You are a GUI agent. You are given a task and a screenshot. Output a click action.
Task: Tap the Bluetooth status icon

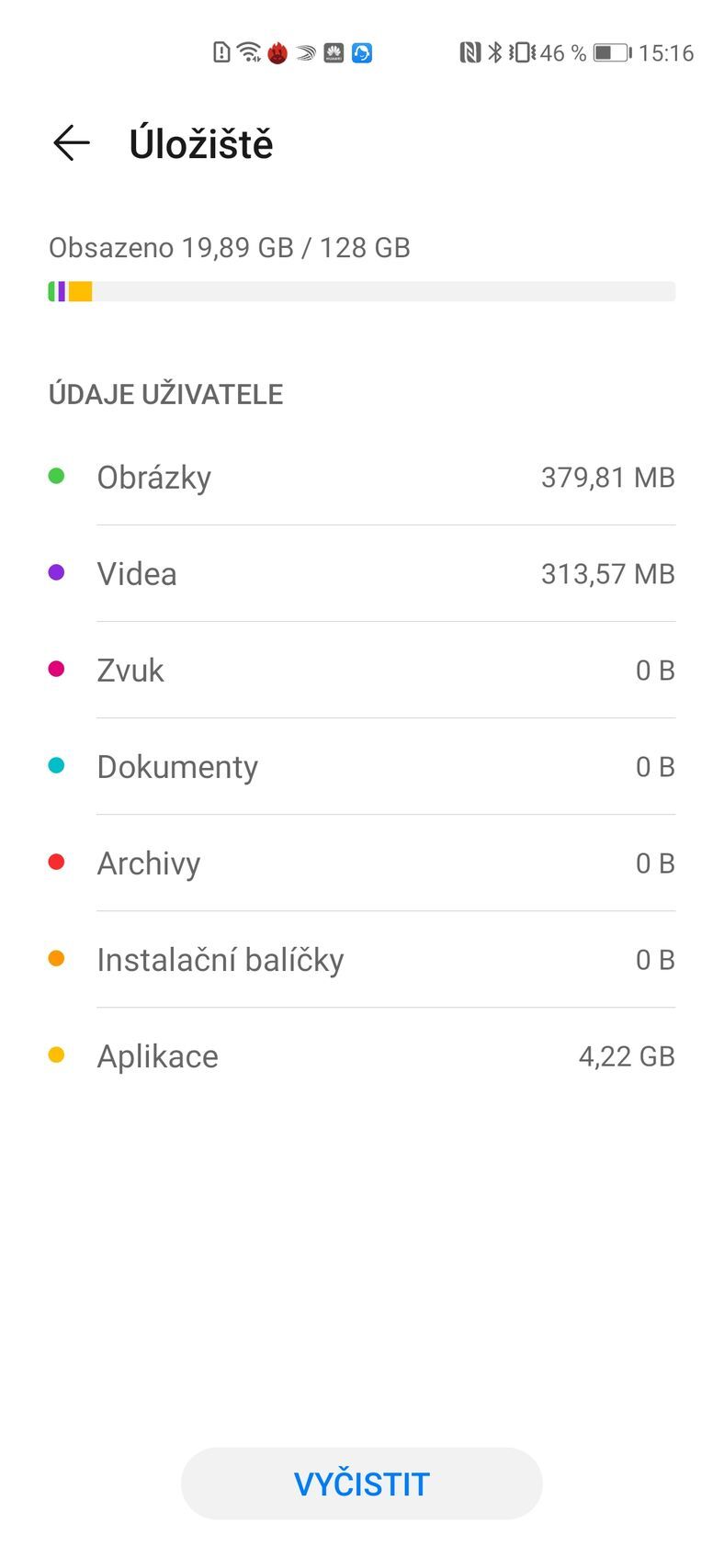pos(495,52)
